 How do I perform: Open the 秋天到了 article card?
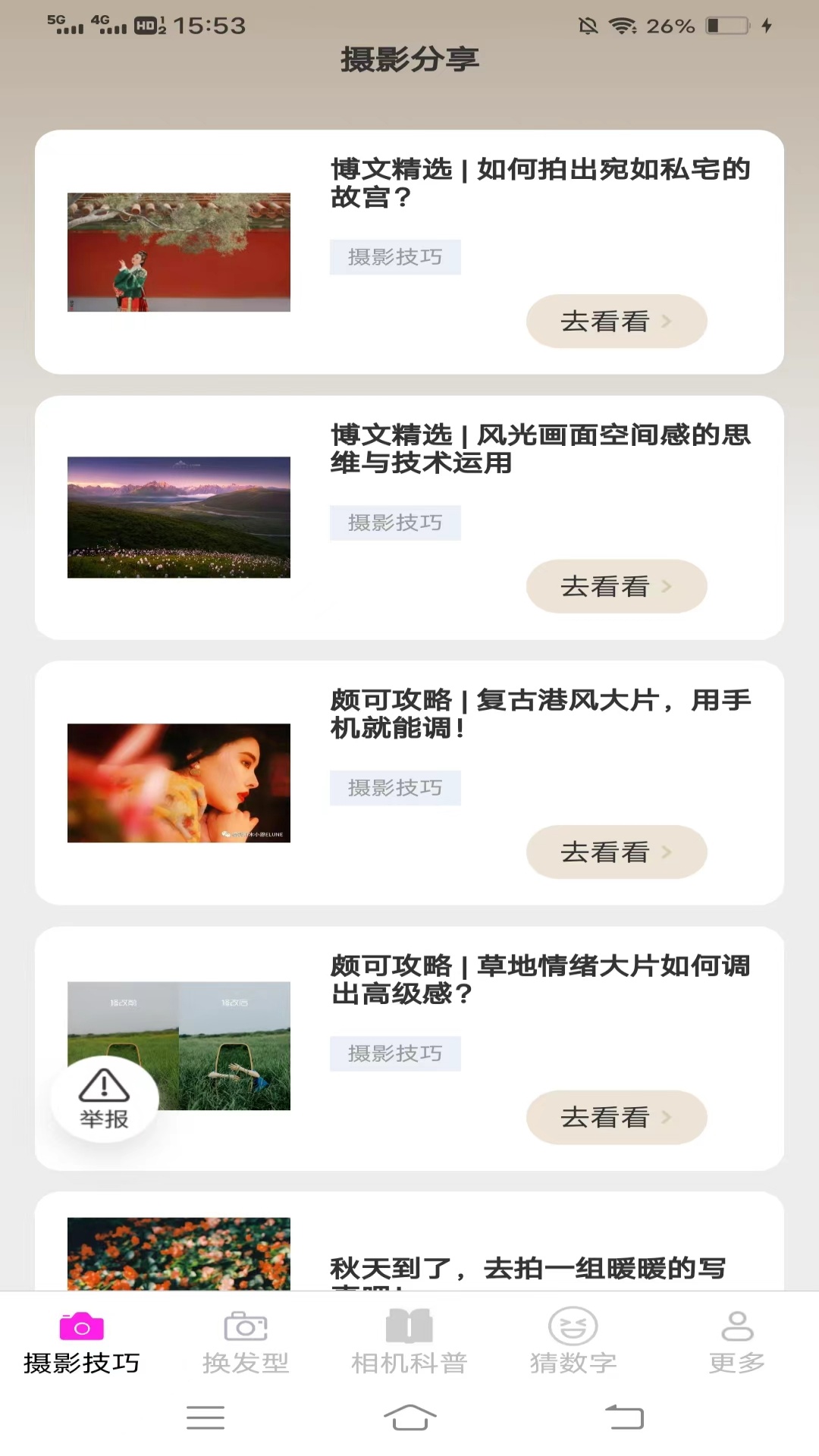528,1266
